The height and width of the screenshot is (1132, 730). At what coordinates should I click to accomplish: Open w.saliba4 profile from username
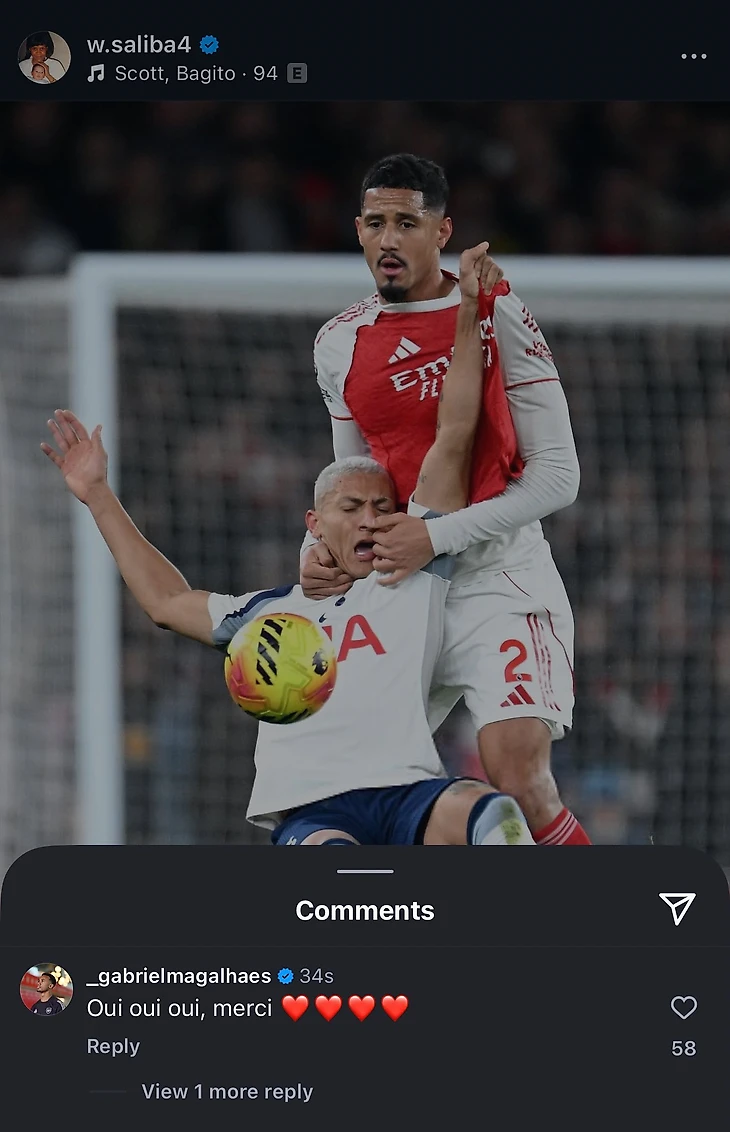pyautogui.click(x=140, y=44)
